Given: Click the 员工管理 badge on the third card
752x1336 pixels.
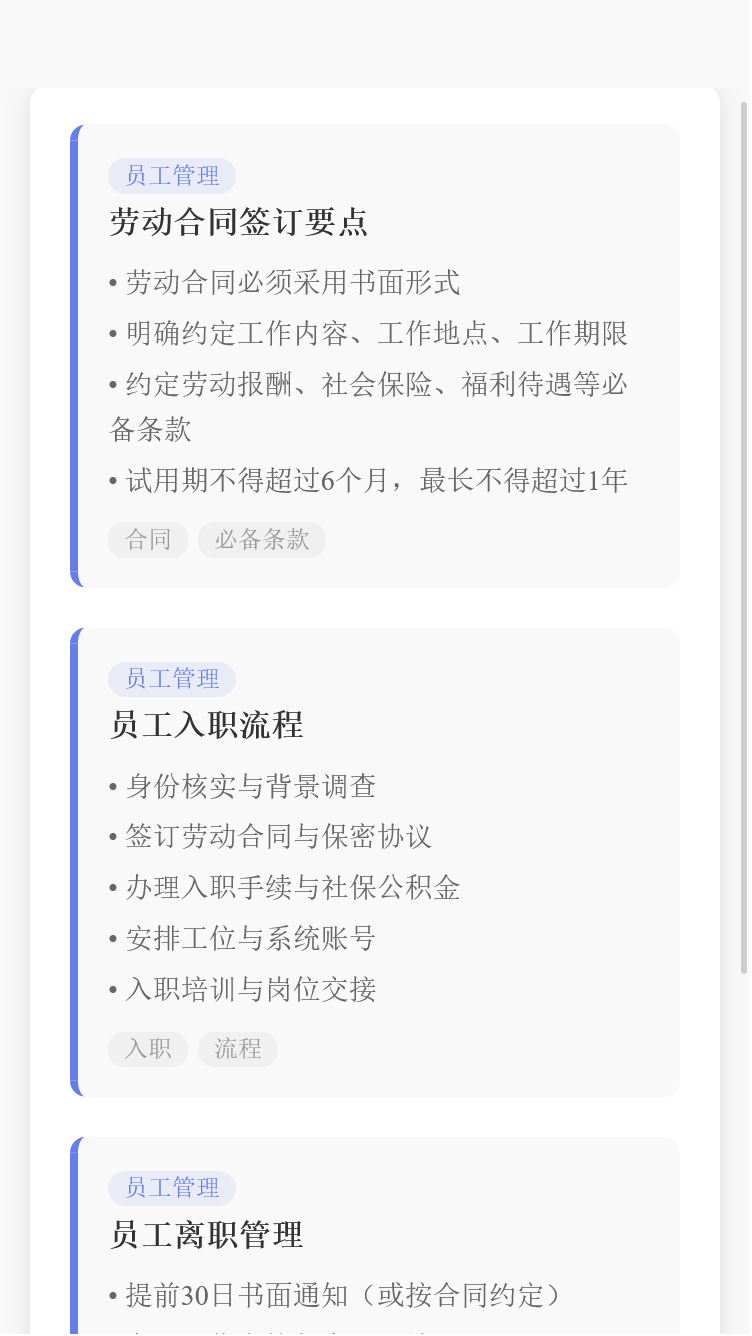Looking at the screenshot, I should pos(172,1188).
